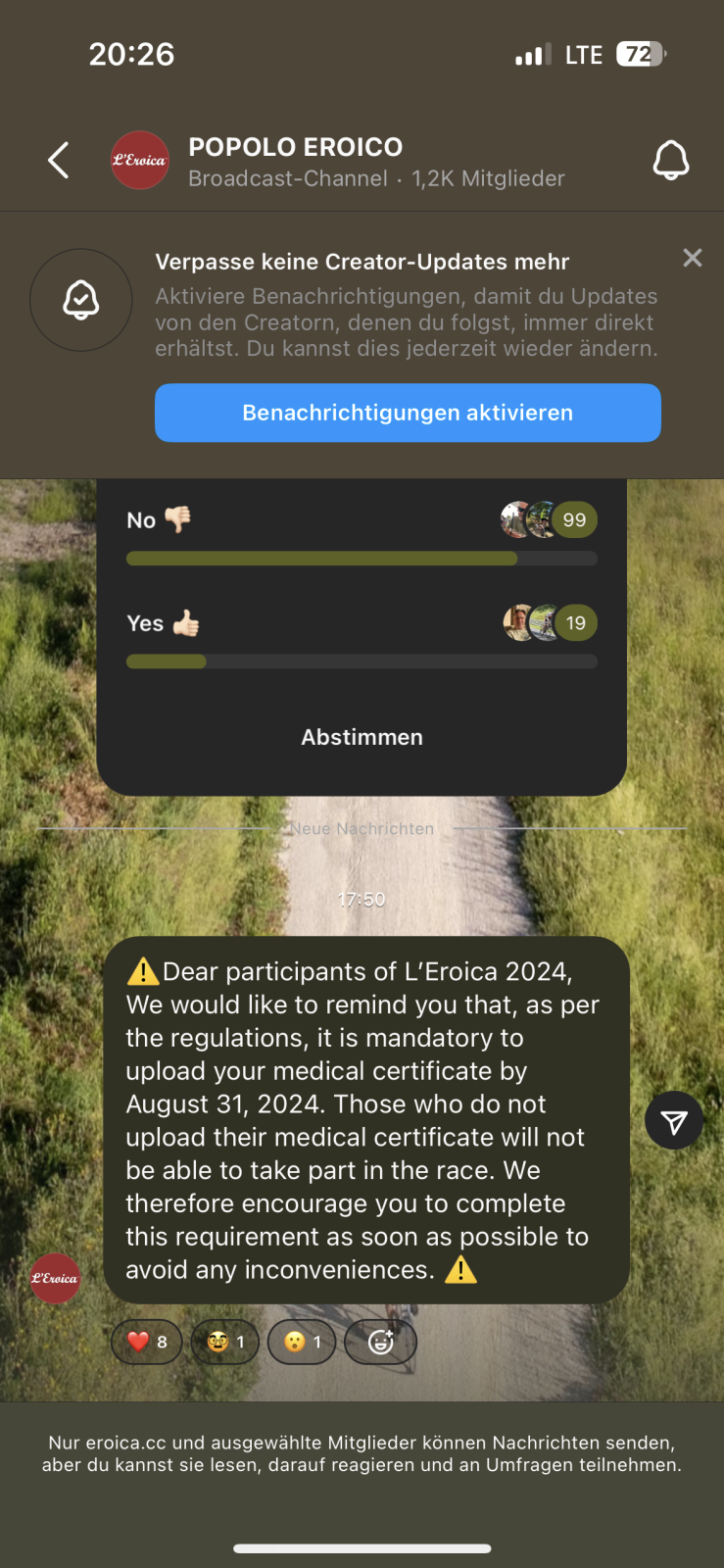Open the channel notifications bell
Viewport: 724px width, 1568px height.
(x=671, y=160)
